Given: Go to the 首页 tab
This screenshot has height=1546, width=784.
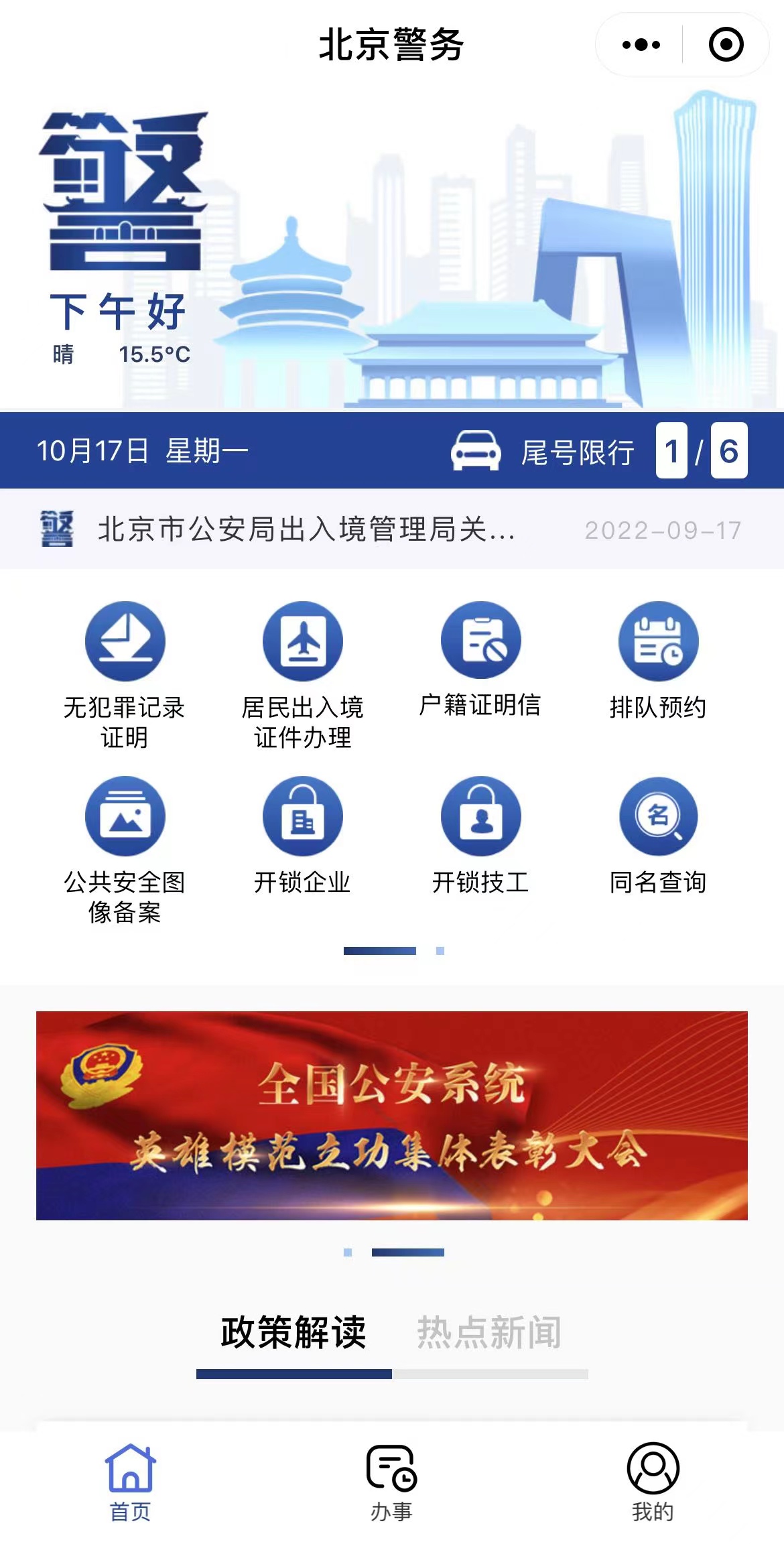Looking at the screenshot, I should click(131, 1482).
